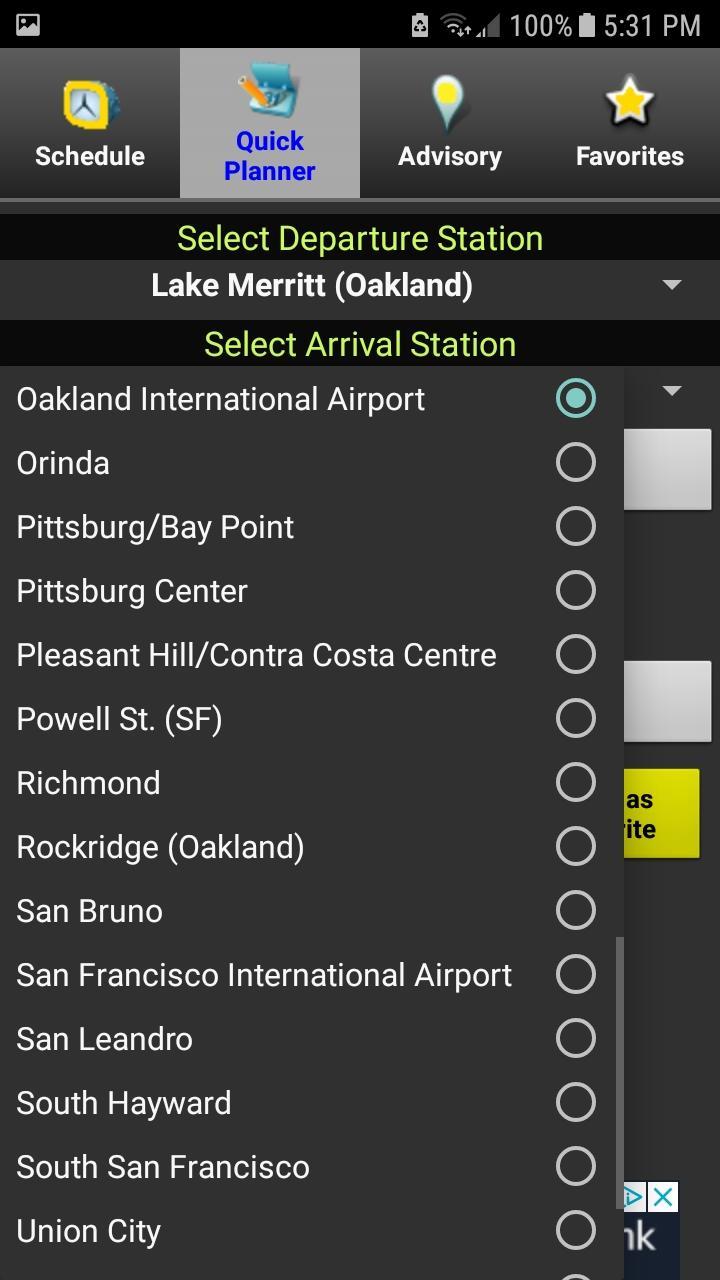Close the advertisement banner
Viewport: 720px width, 1280px height.
click(x=663, y=1196)
